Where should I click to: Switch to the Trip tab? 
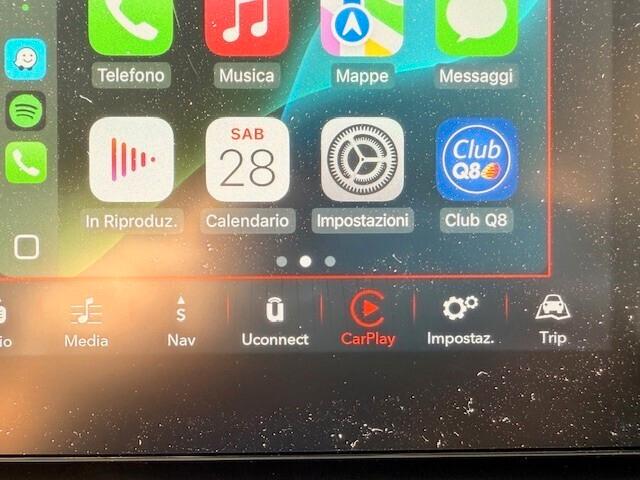pyautogui.click(x=553, y=320)
